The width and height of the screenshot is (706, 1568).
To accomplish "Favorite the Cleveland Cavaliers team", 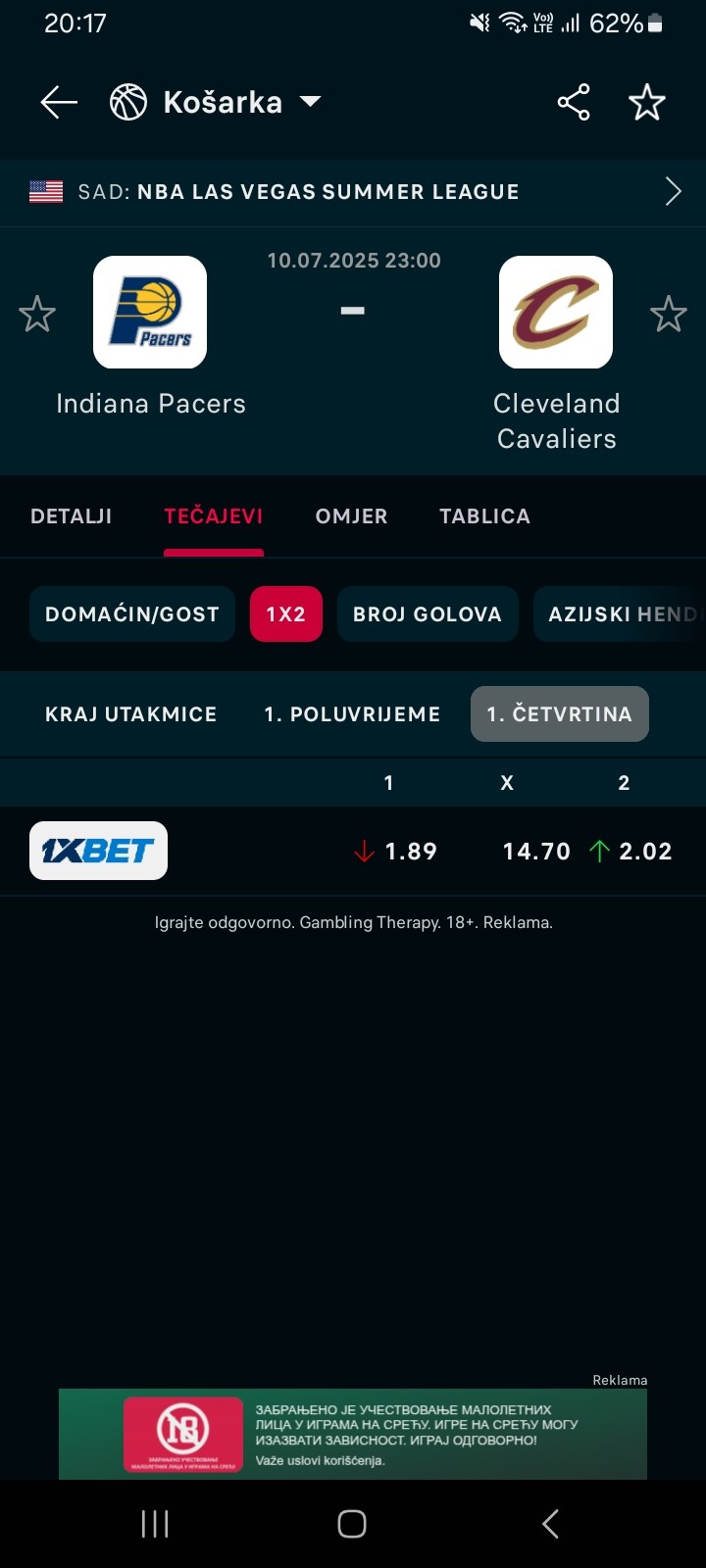I will pos(669,315).
